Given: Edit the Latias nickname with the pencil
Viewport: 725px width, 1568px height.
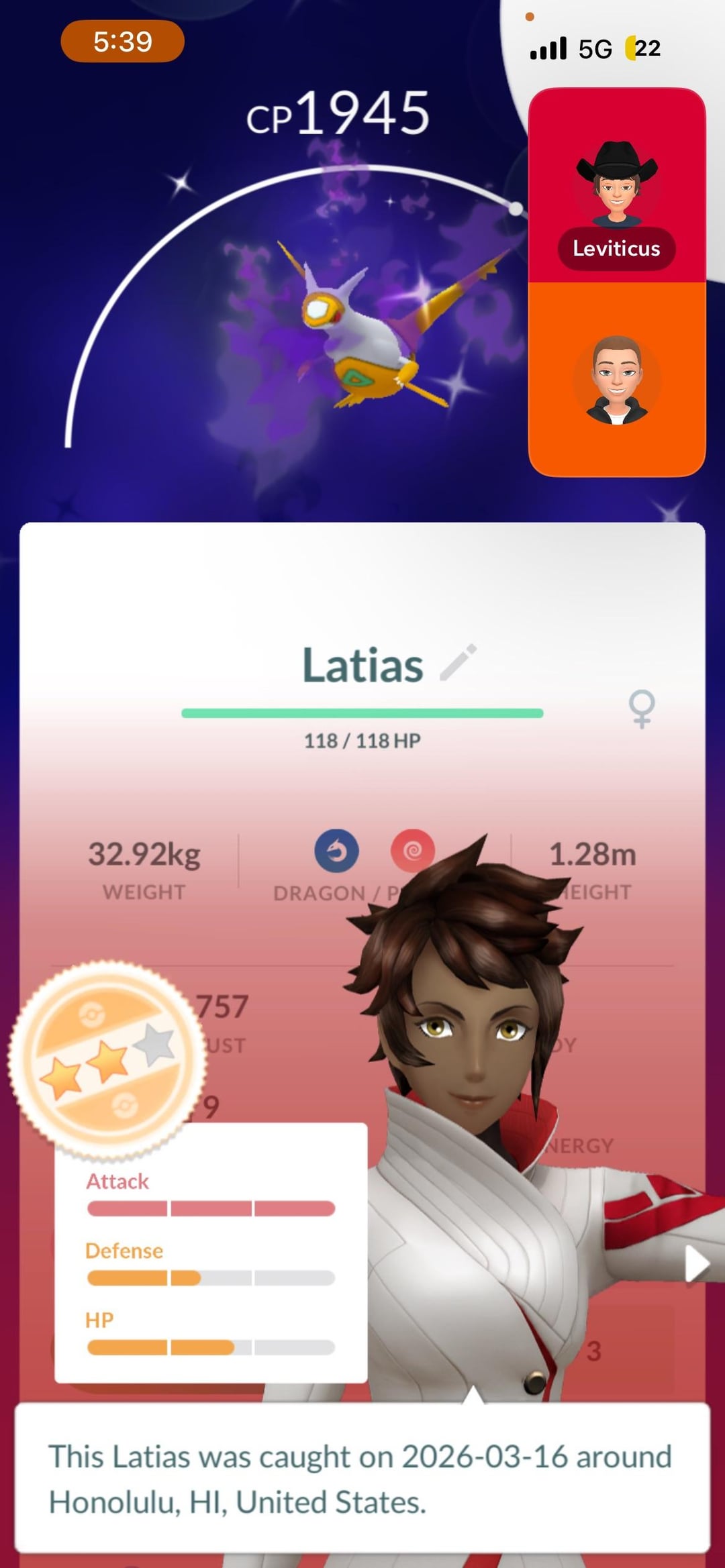Looking at the screenshot, I should pos(458,663).
